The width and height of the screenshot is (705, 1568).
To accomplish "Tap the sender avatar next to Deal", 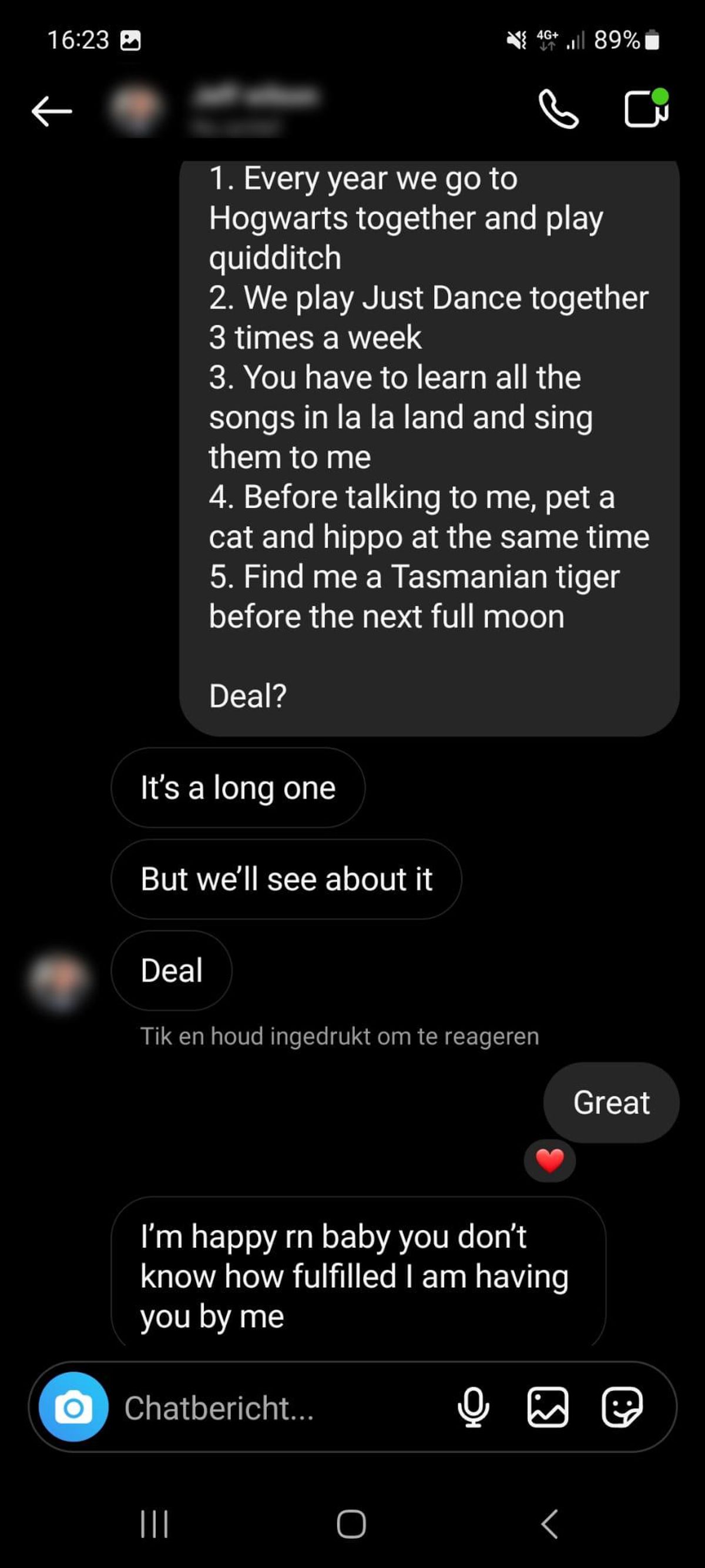I will pyautogui.click(x=59, y=981).
